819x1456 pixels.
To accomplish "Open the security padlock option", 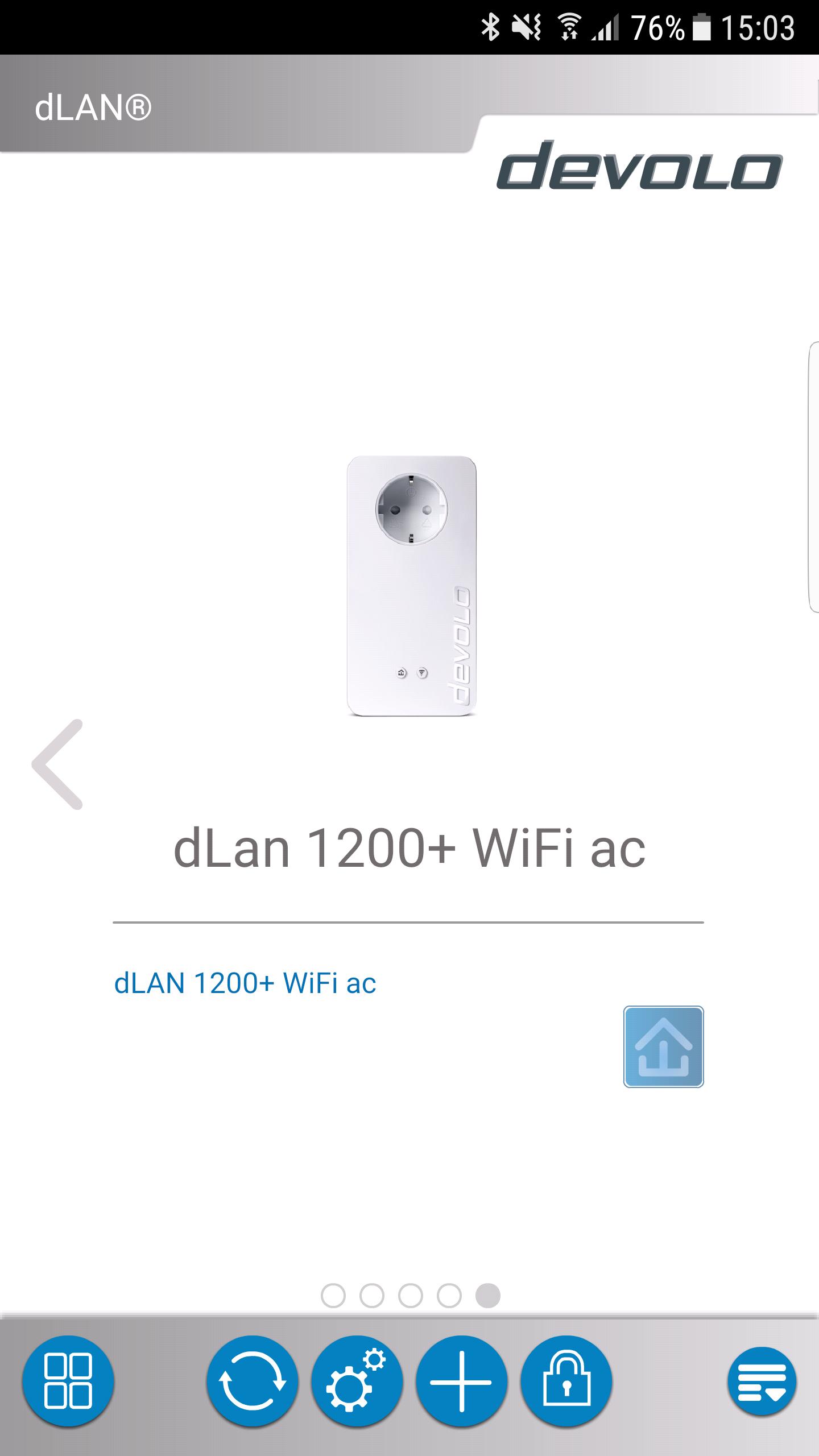I will tap(566, 1381).
